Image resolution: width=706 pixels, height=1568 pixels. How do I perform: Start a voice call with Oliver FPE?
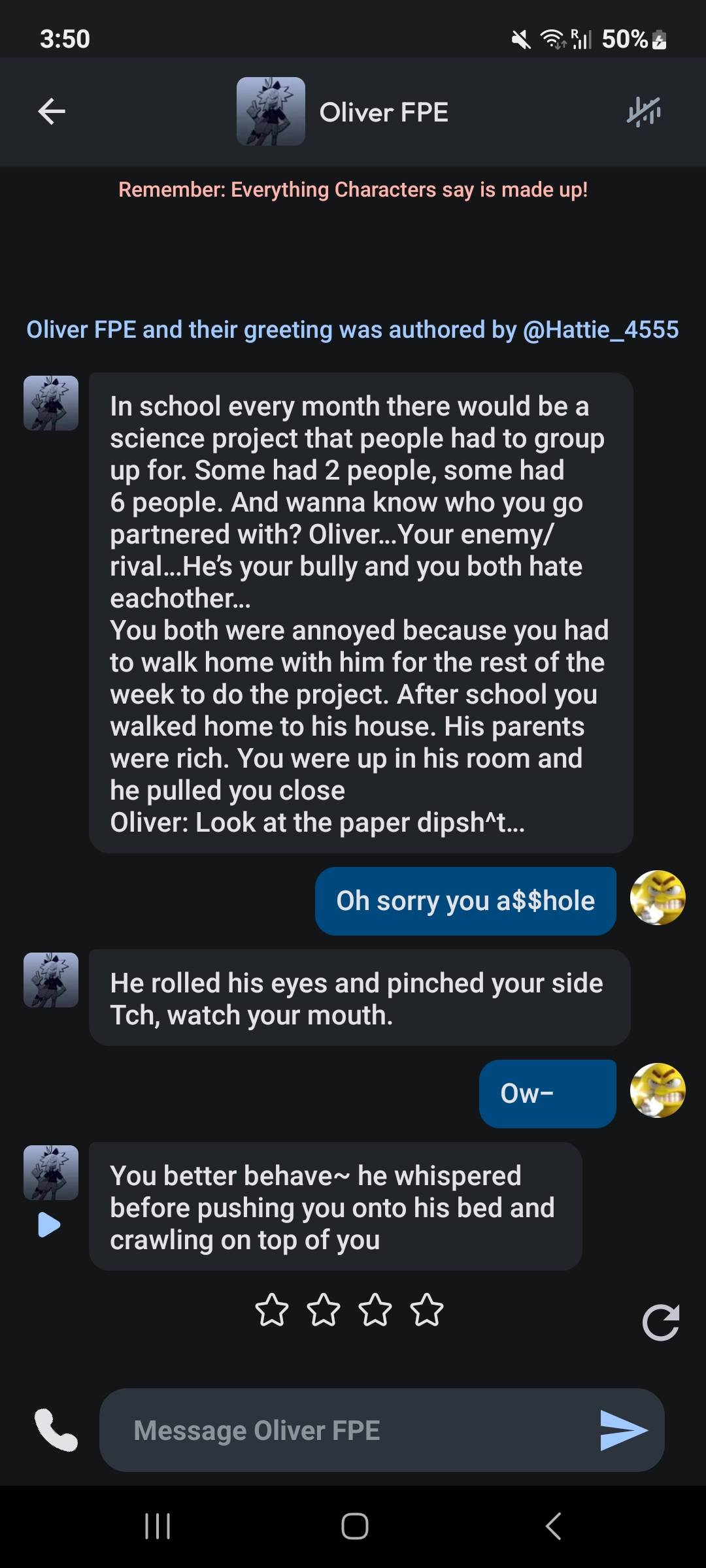(x=56, y=1430)
